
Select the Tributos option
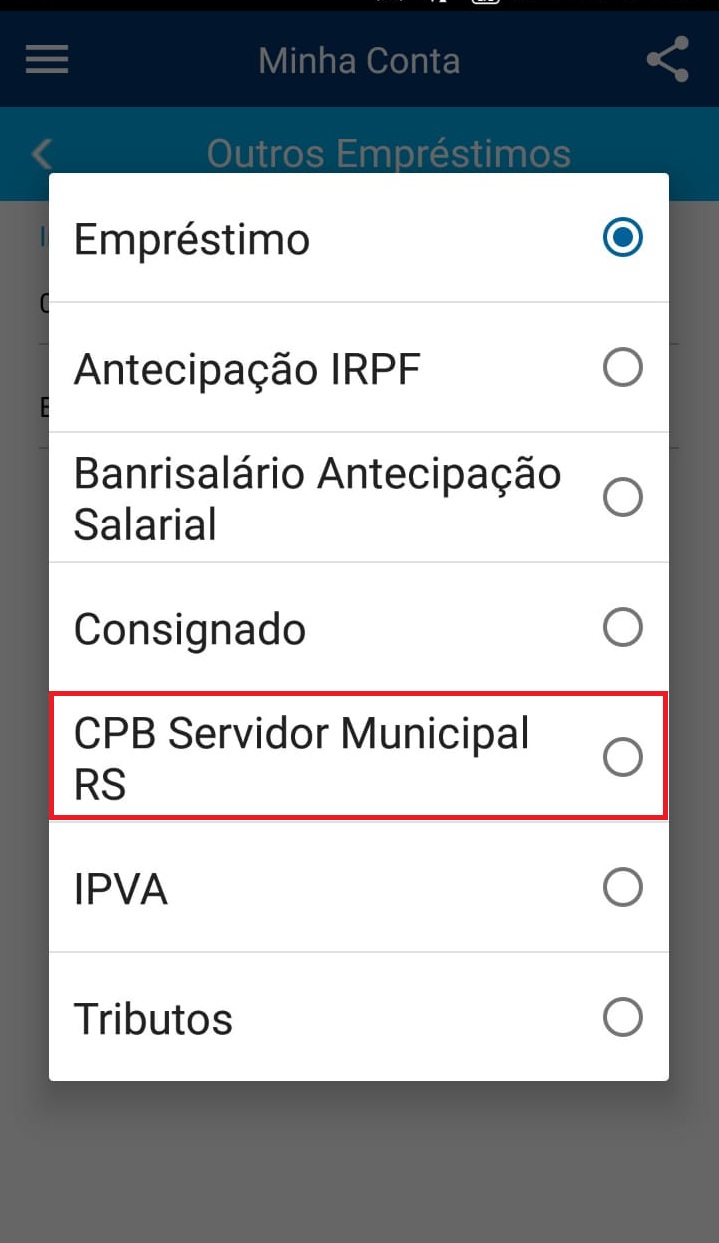coord(359,1018)
